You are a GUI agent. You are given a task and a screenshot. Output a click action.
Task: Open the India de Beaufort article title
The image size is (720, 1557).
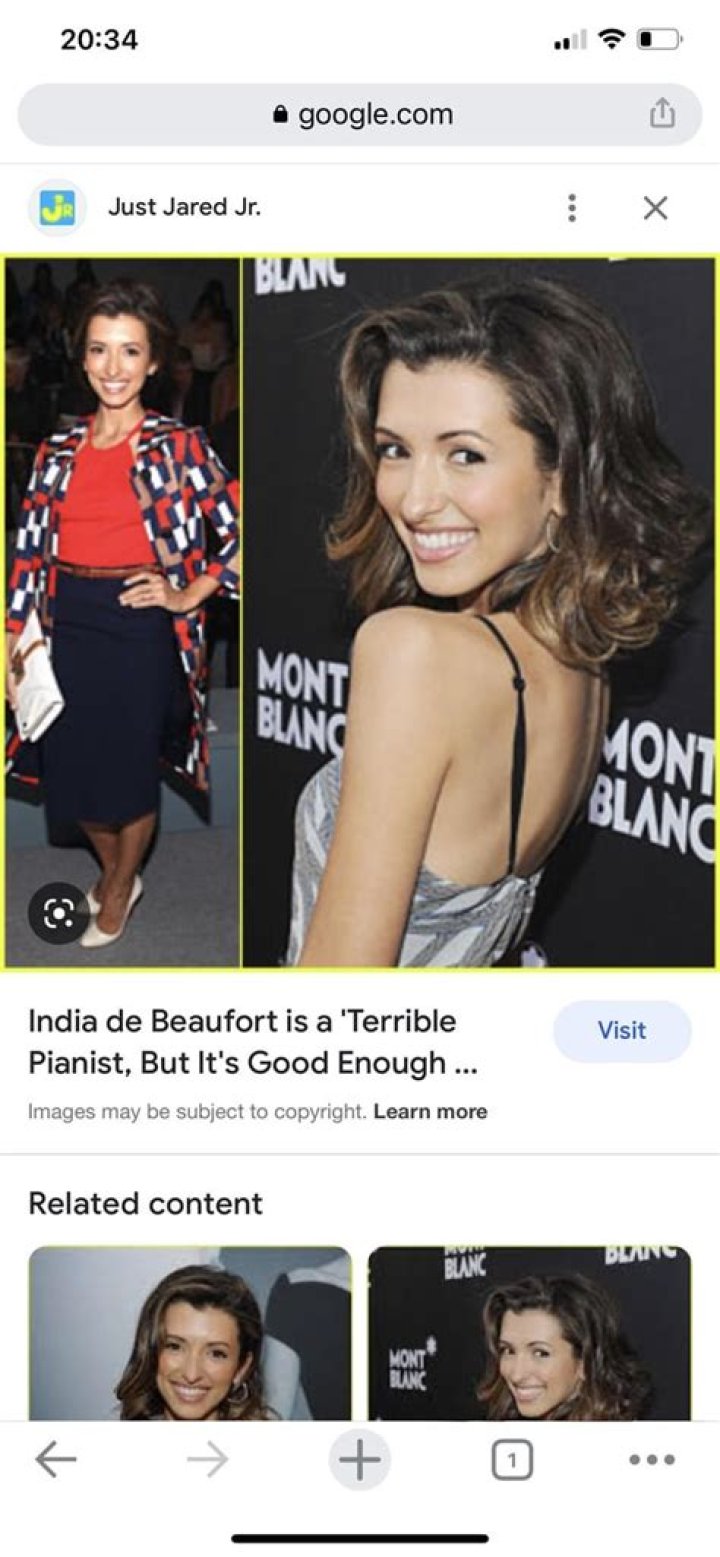click(x=250, y=1041)
